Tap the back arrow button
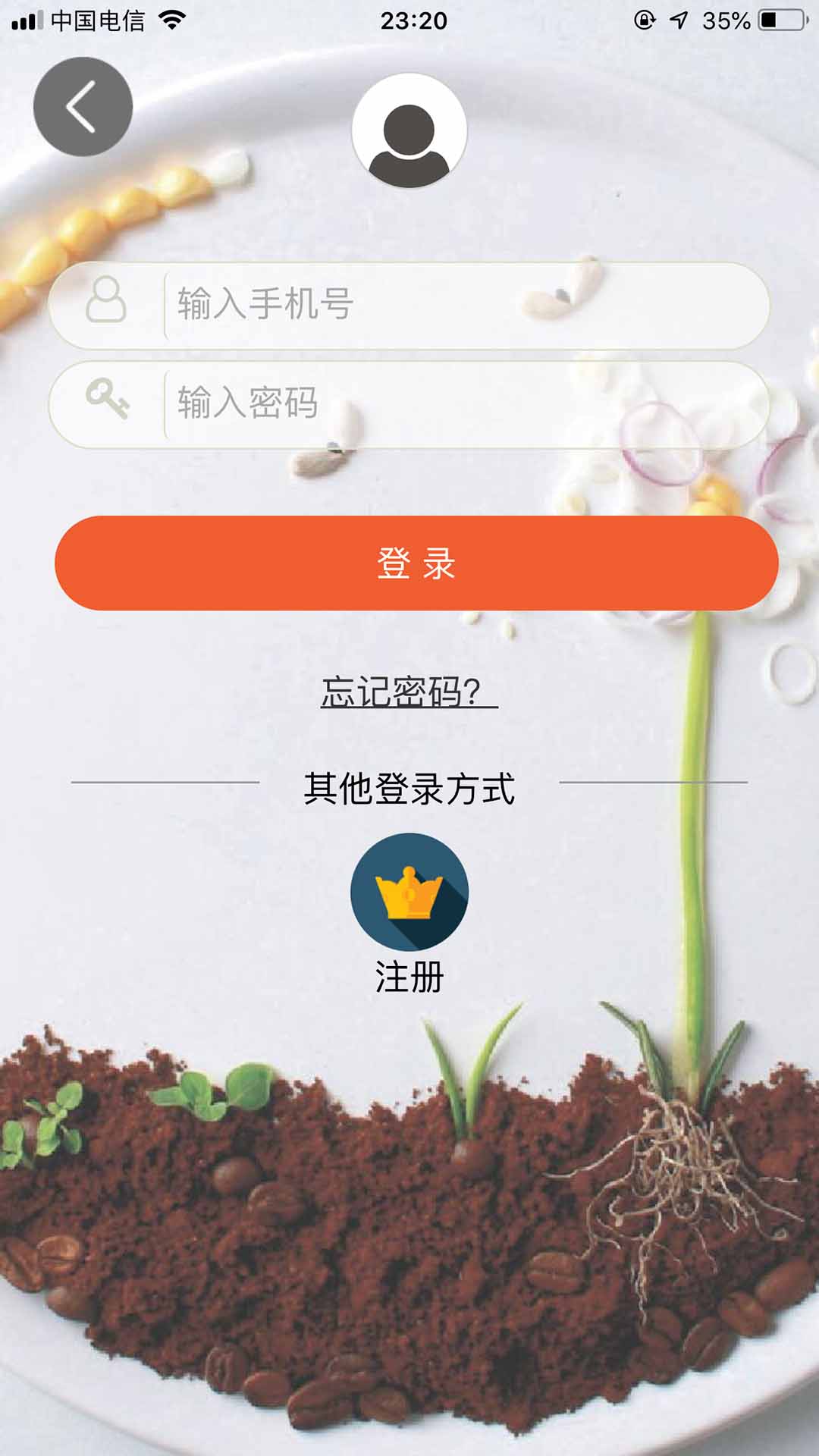Screen dimensions: 819x1456 [x=81, y=106]
